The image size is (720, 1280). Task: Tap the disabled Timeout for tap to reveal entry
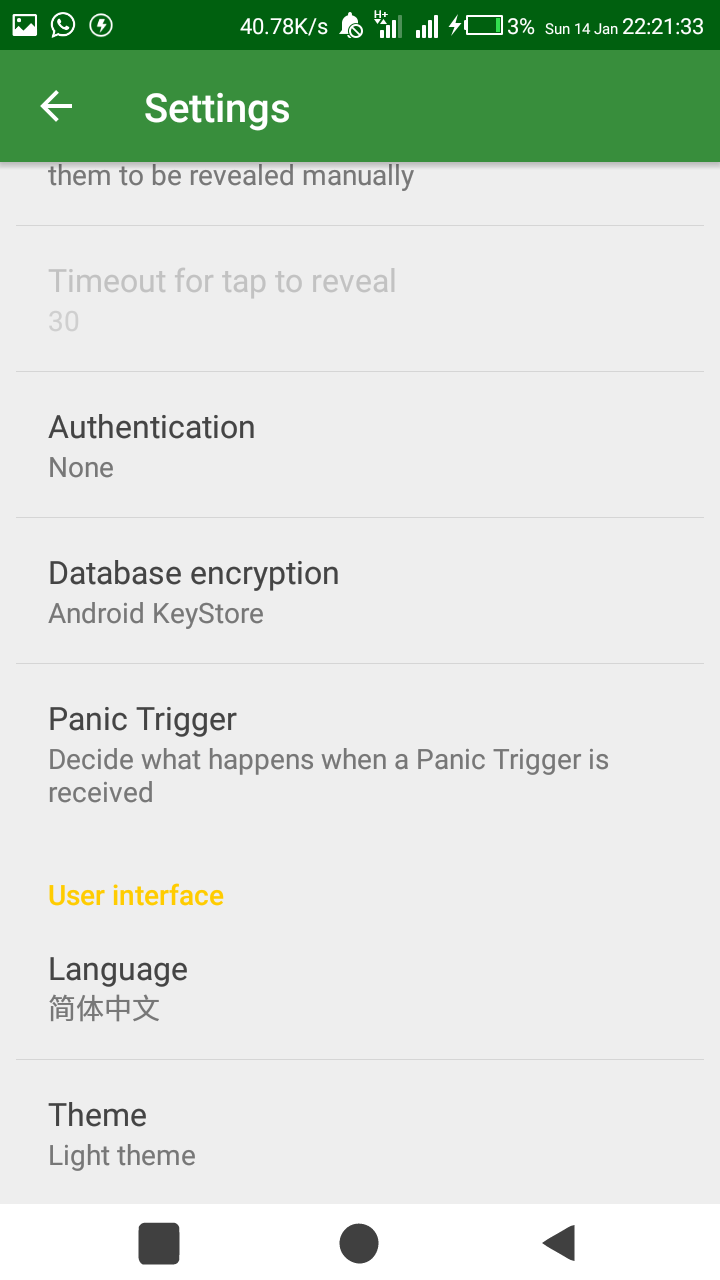pyautogui.click(x=360, y=298)
